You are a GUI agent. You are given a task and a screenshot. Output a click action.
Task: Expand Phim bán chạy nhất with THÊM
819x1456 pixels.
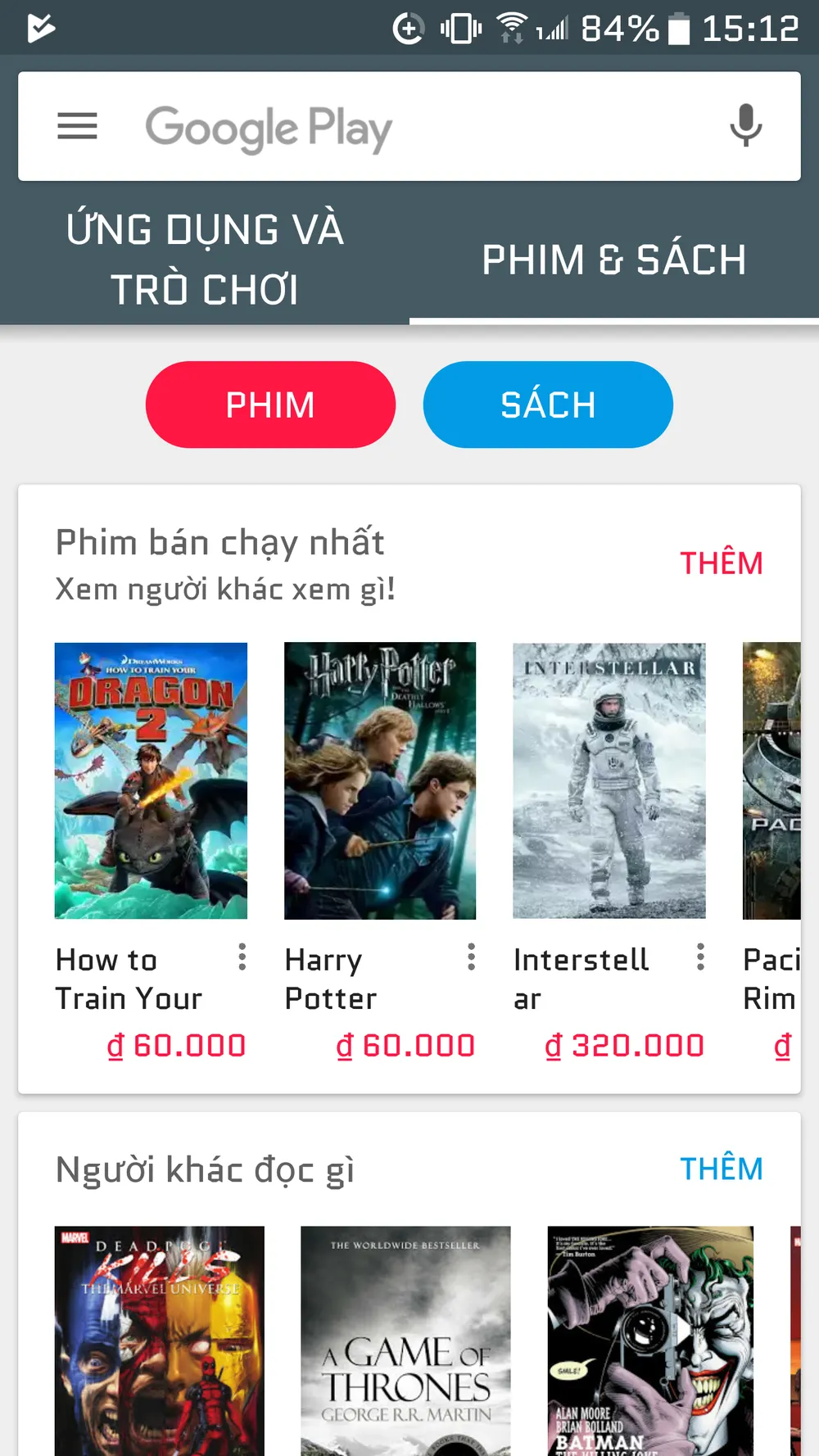[722, 563]
